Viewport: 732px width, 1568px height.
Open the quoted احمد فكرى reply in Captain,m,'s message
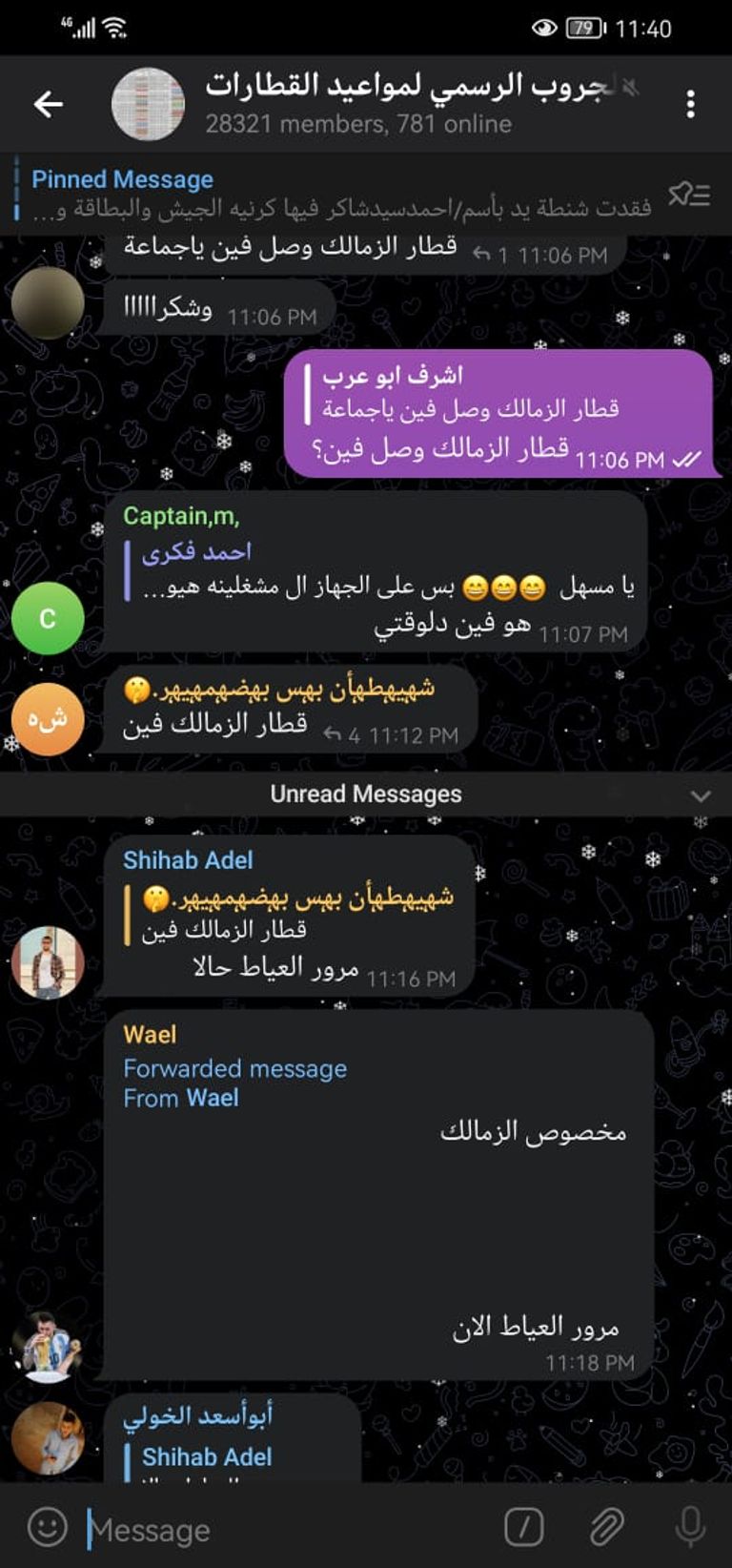(x=379, y=569)
